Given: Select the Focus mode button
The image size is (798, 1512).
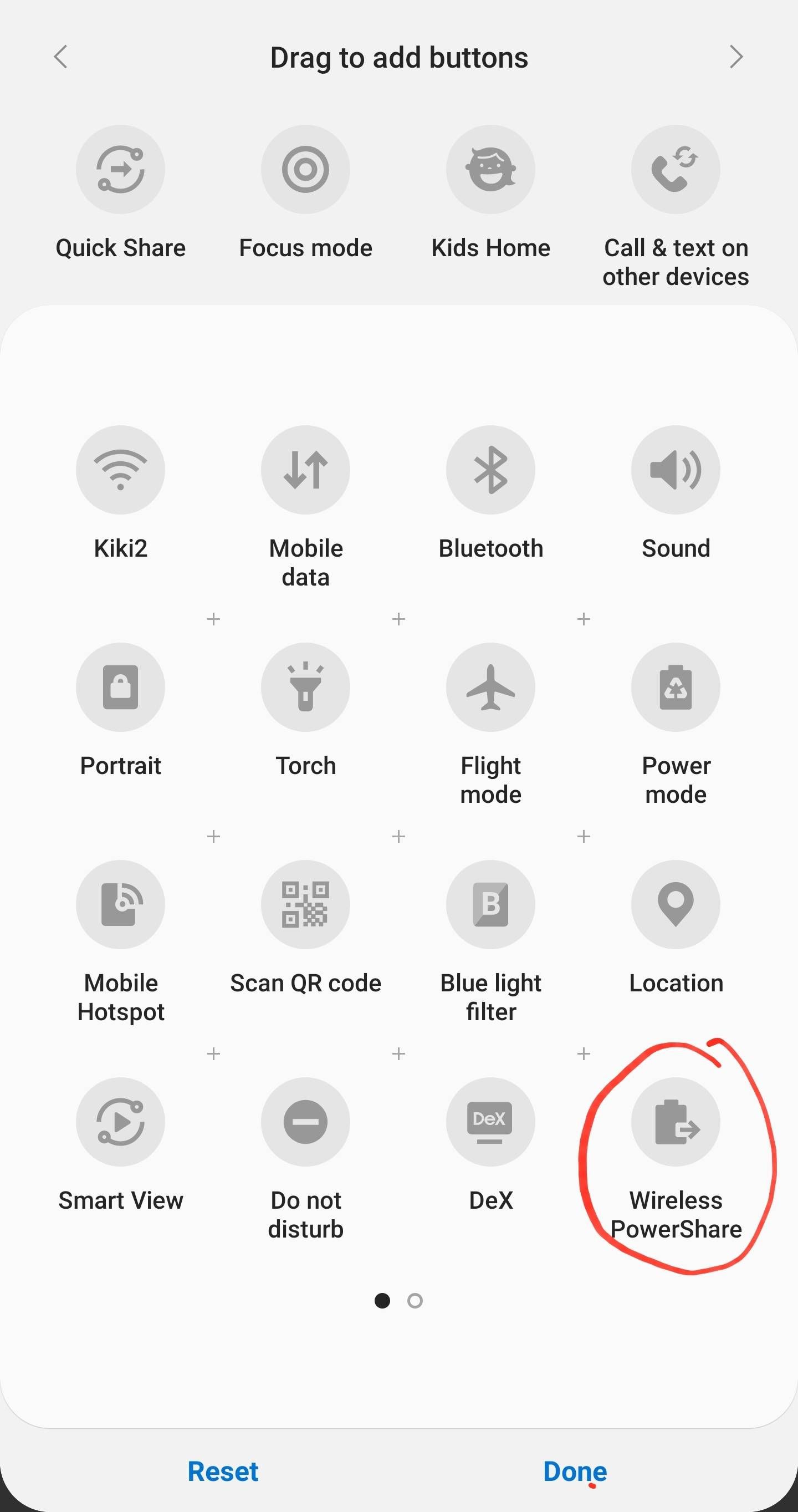Looking at the screenshot, I should [x=305, y=170].
